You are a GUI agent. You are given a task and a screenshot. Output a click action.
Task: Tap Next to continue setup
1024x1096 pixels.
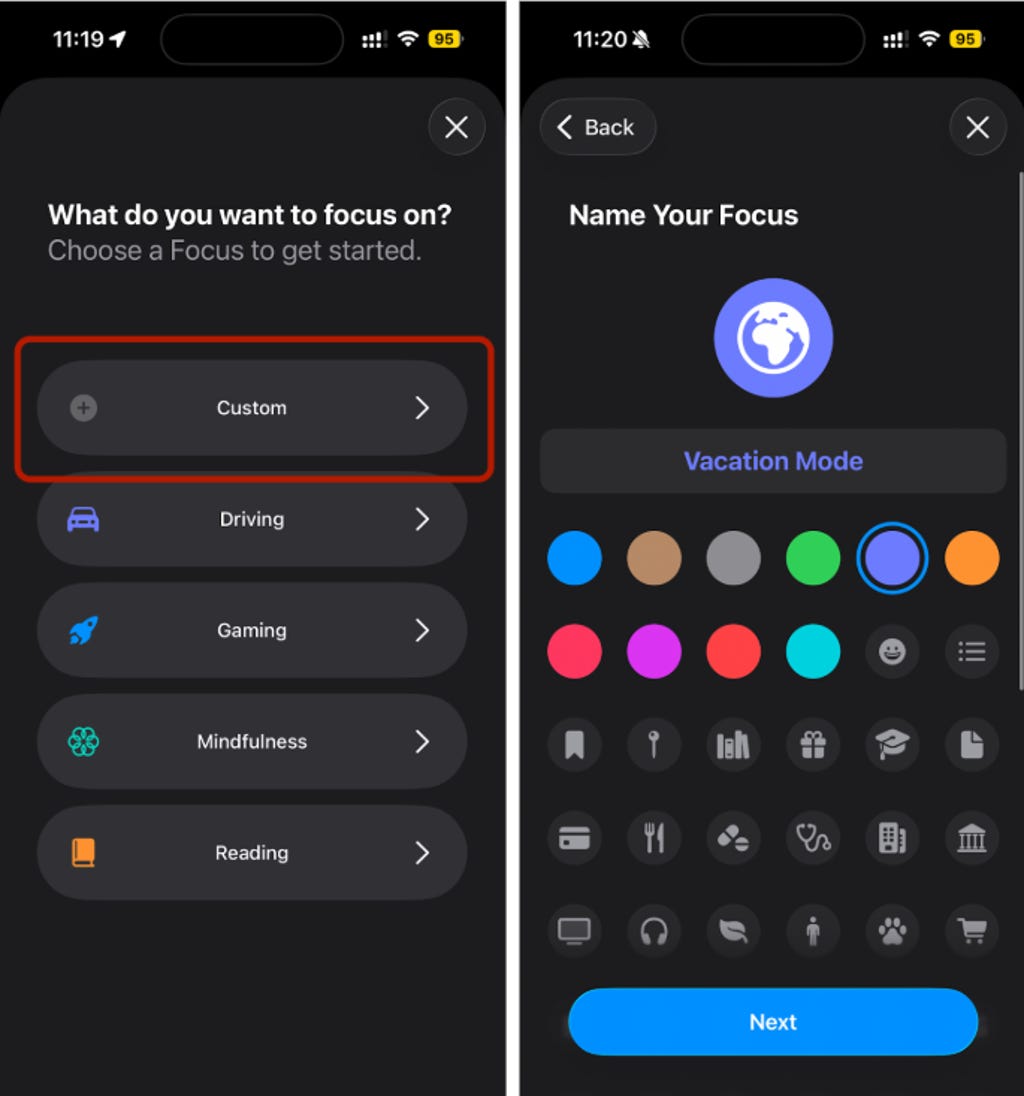(772, 1022)
